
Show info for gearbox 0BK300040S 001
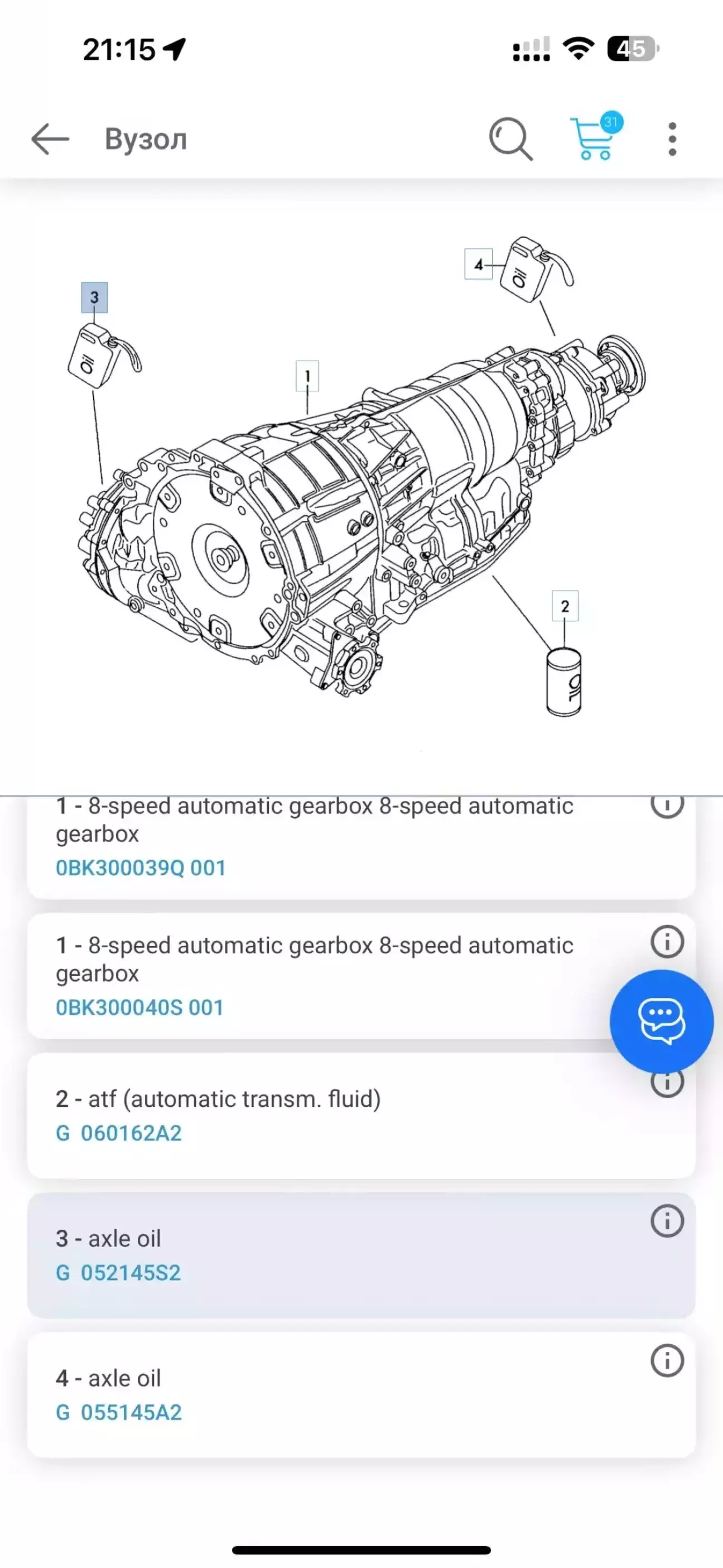coord(667,942)
